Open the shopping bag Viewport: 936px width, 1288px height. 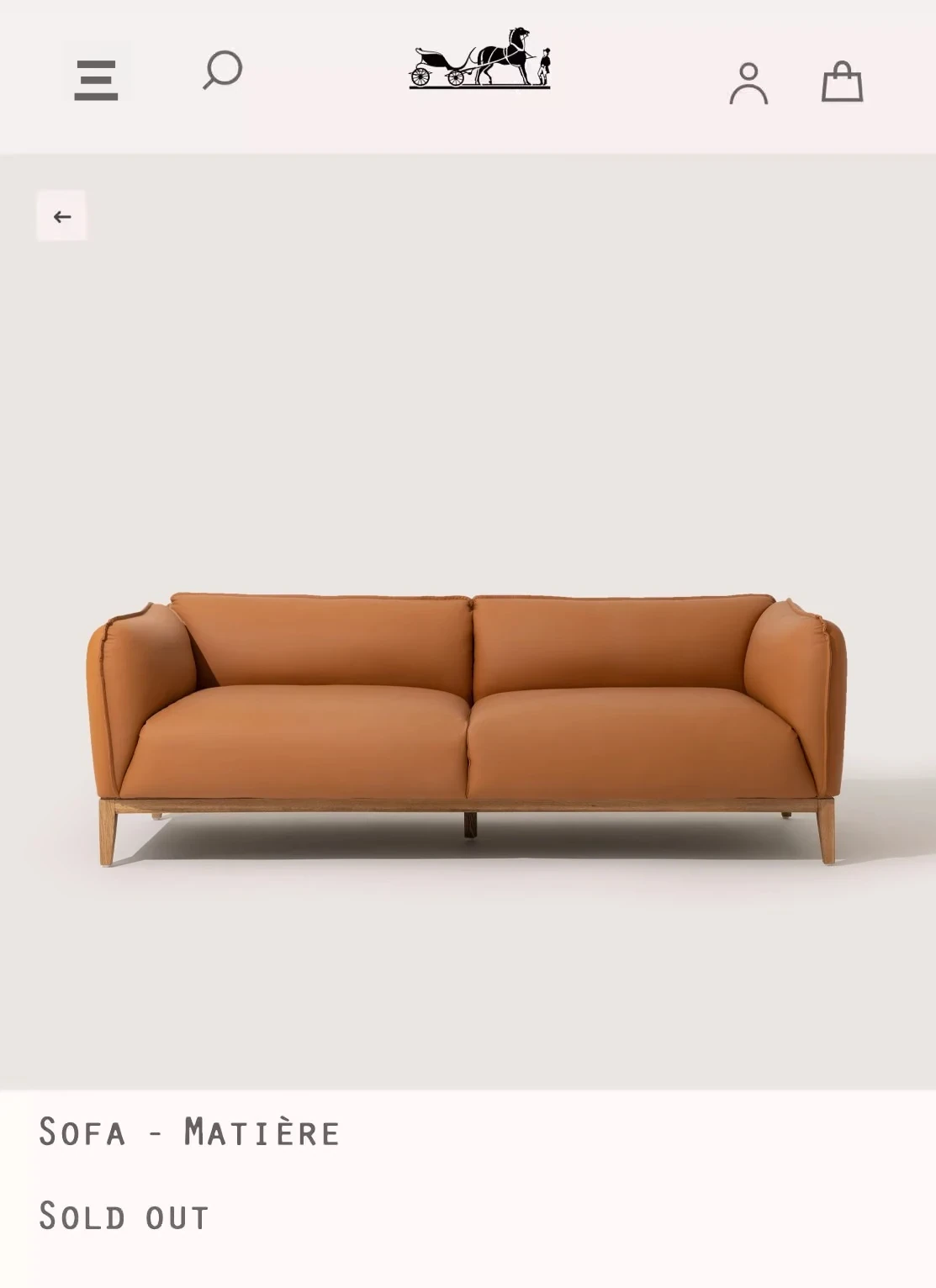click(842, 82)
